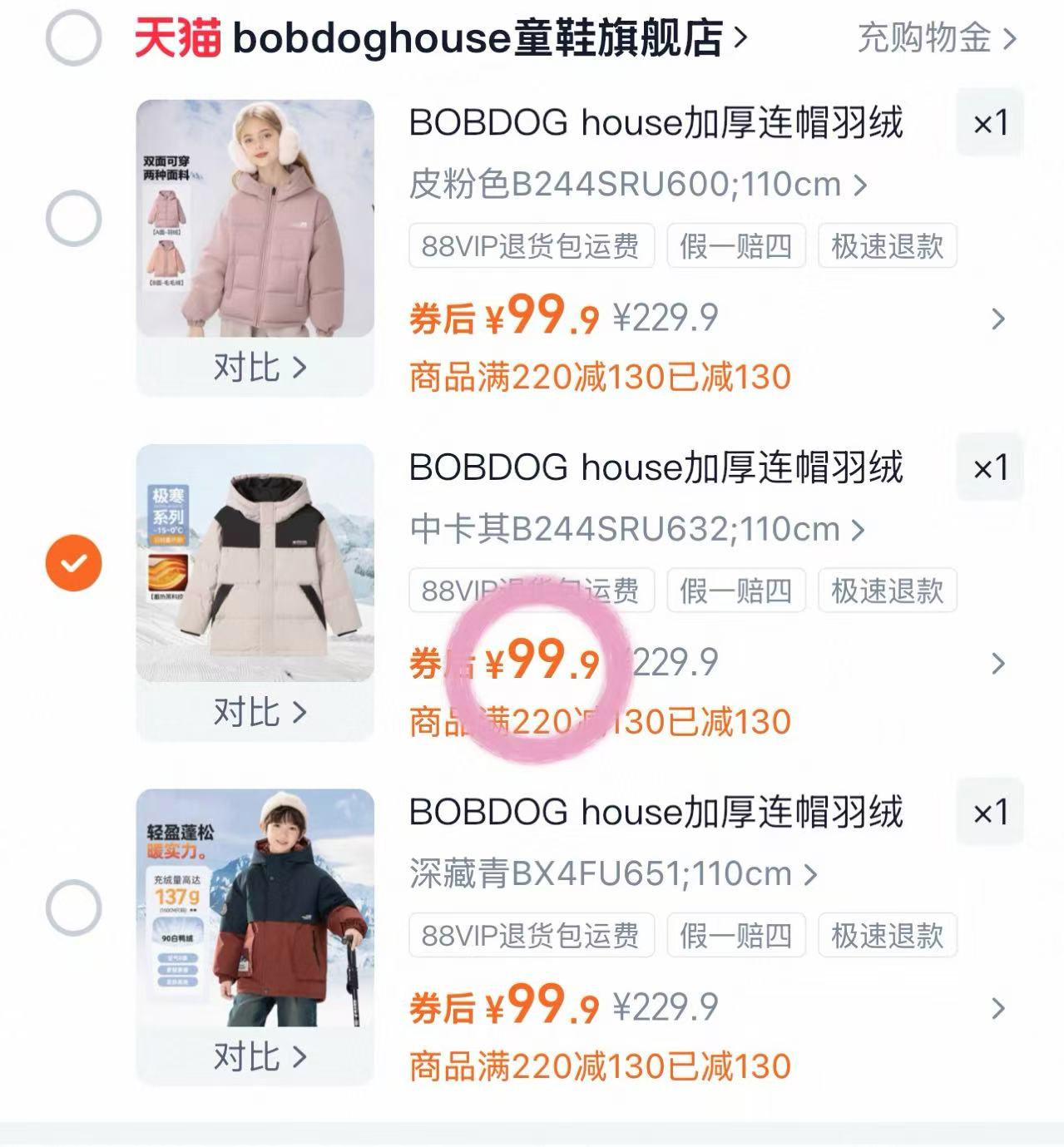Screen dimensions: 1064x1147
Task: Compare the 中卡其 B244SRU632 jacket
Action: 259,712
